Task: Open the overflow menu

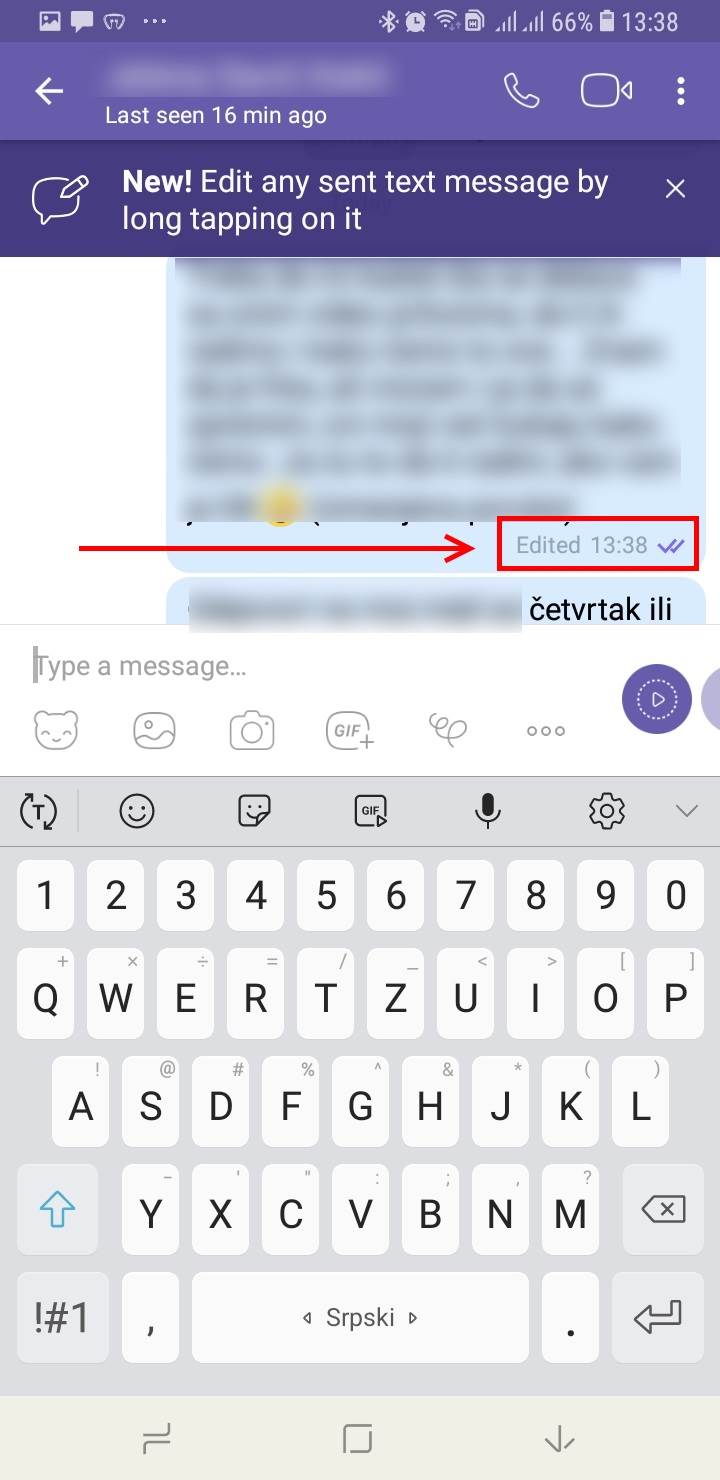Action: coord(681,91)
